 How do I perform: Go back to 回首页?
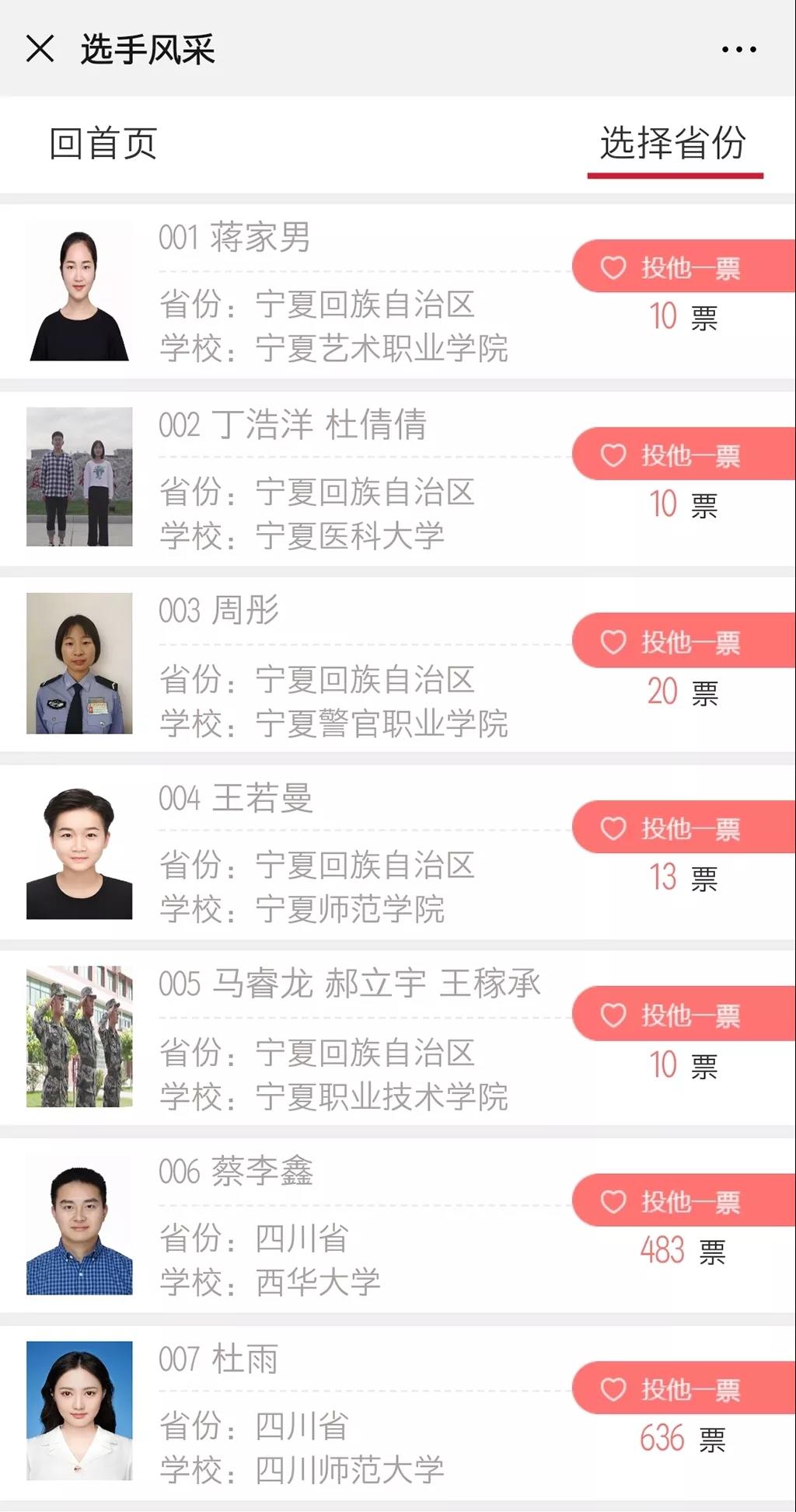(x=103, y=144)
